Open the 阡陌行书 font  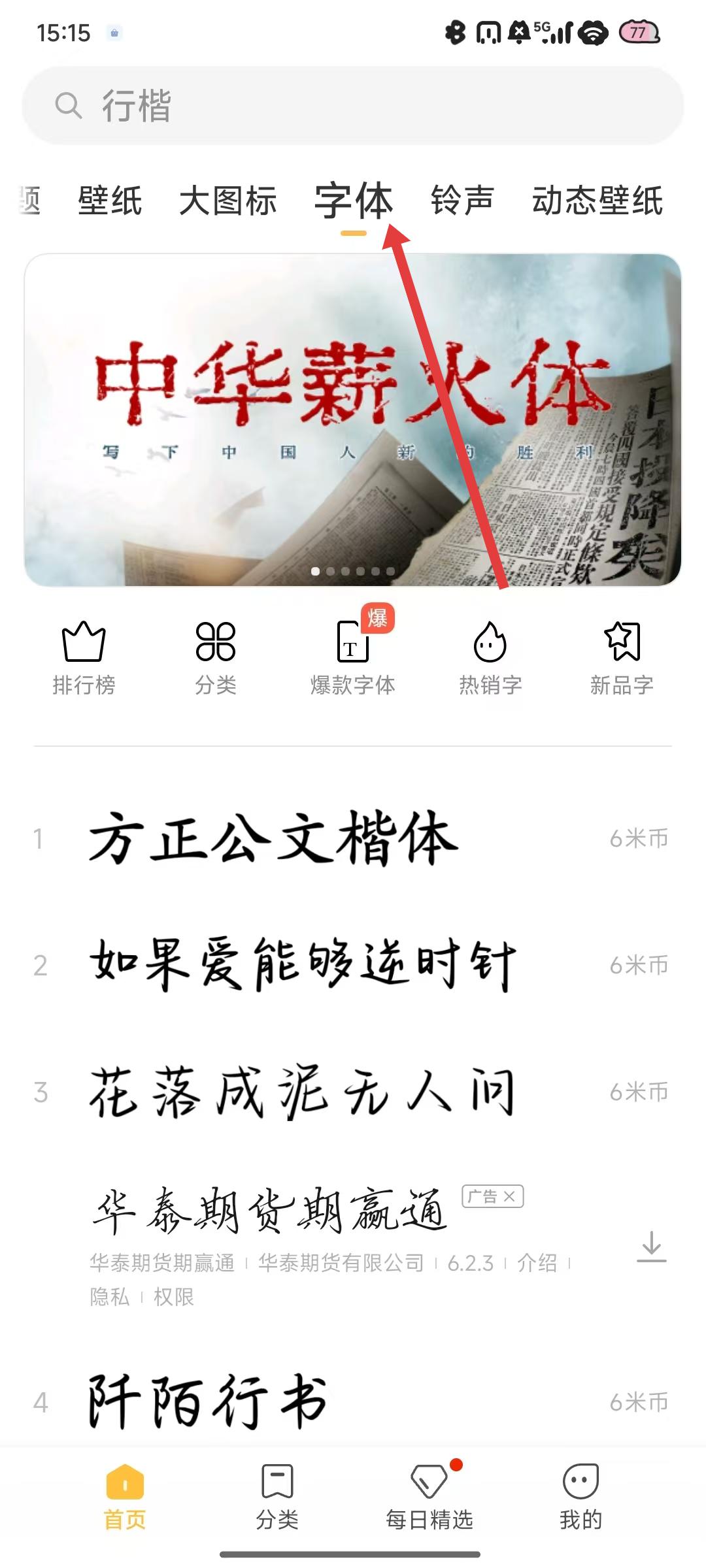tap(208, 1400)
